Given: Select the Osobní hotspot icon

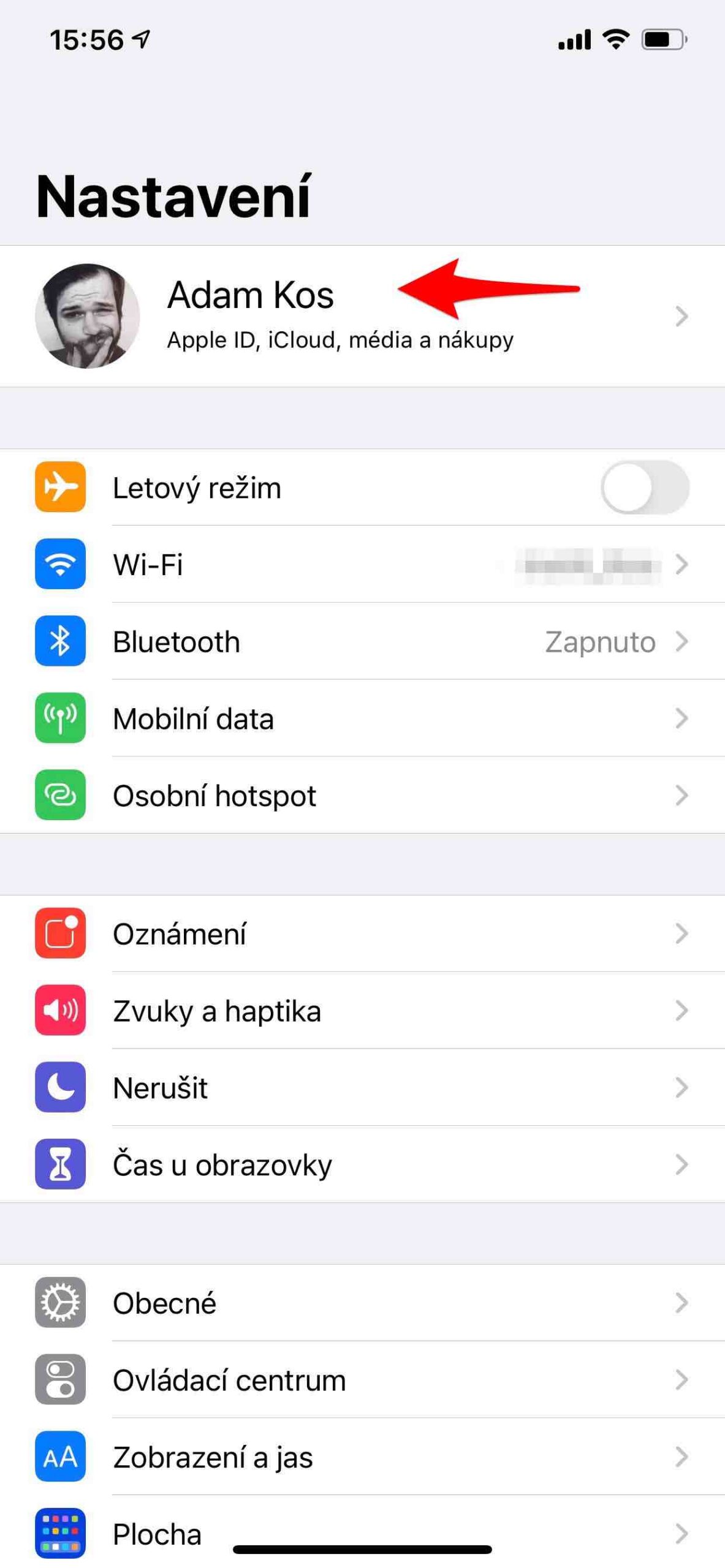Looking at the screenshot, I should point(59,796).
